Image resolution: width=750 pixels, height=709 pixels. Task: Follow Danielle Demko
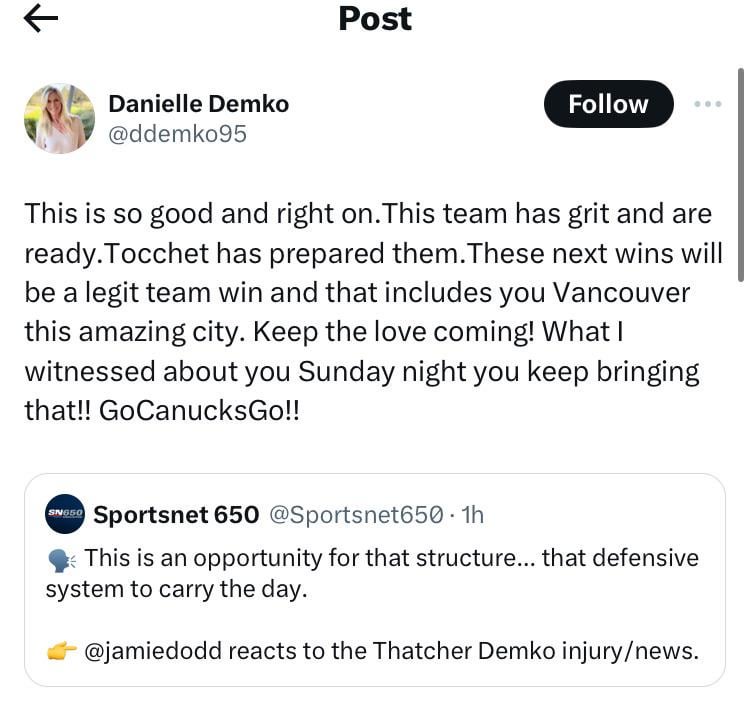[x=608, y=104]
